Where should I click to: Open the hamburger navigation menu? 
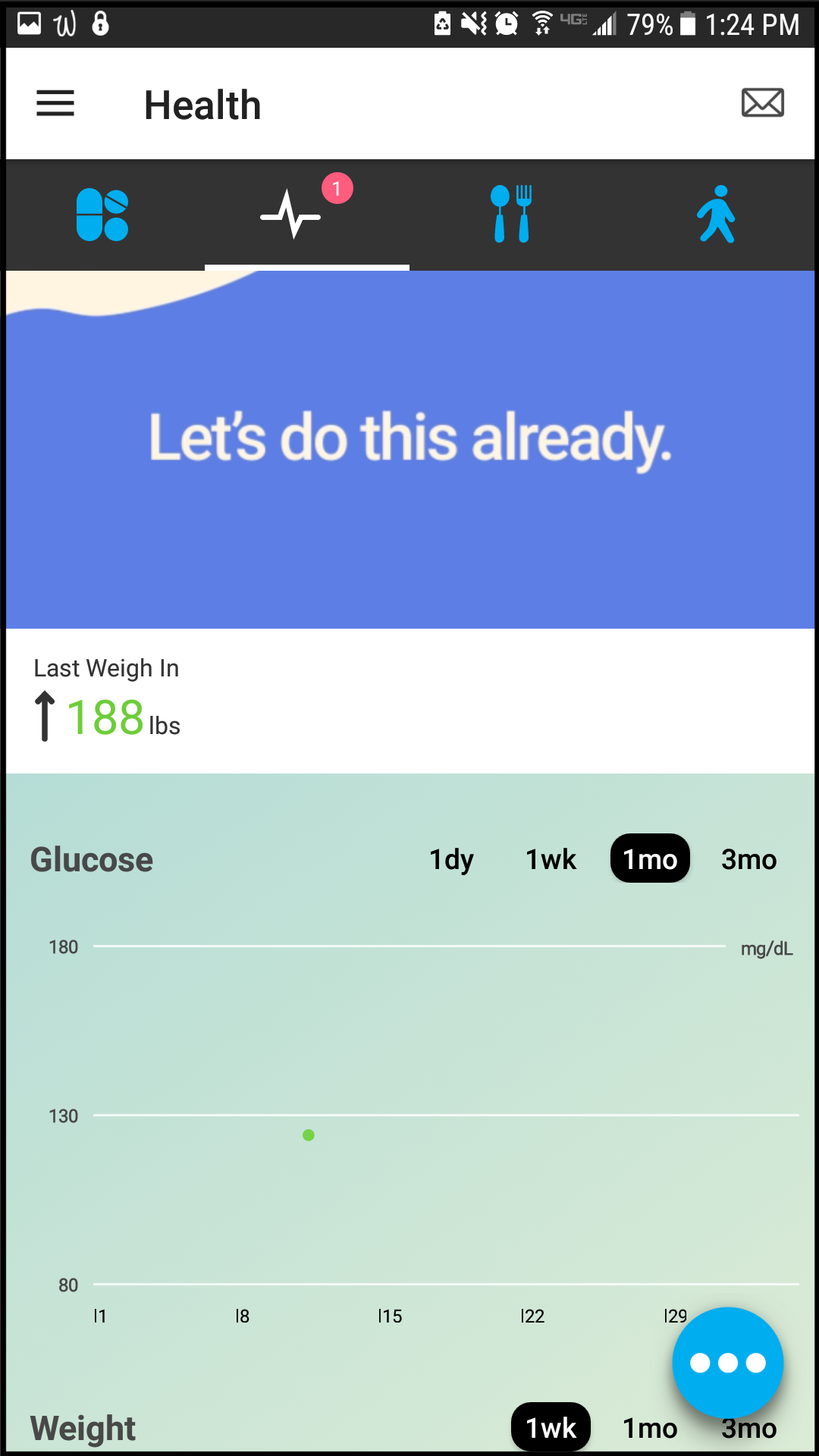coord(55,104)
